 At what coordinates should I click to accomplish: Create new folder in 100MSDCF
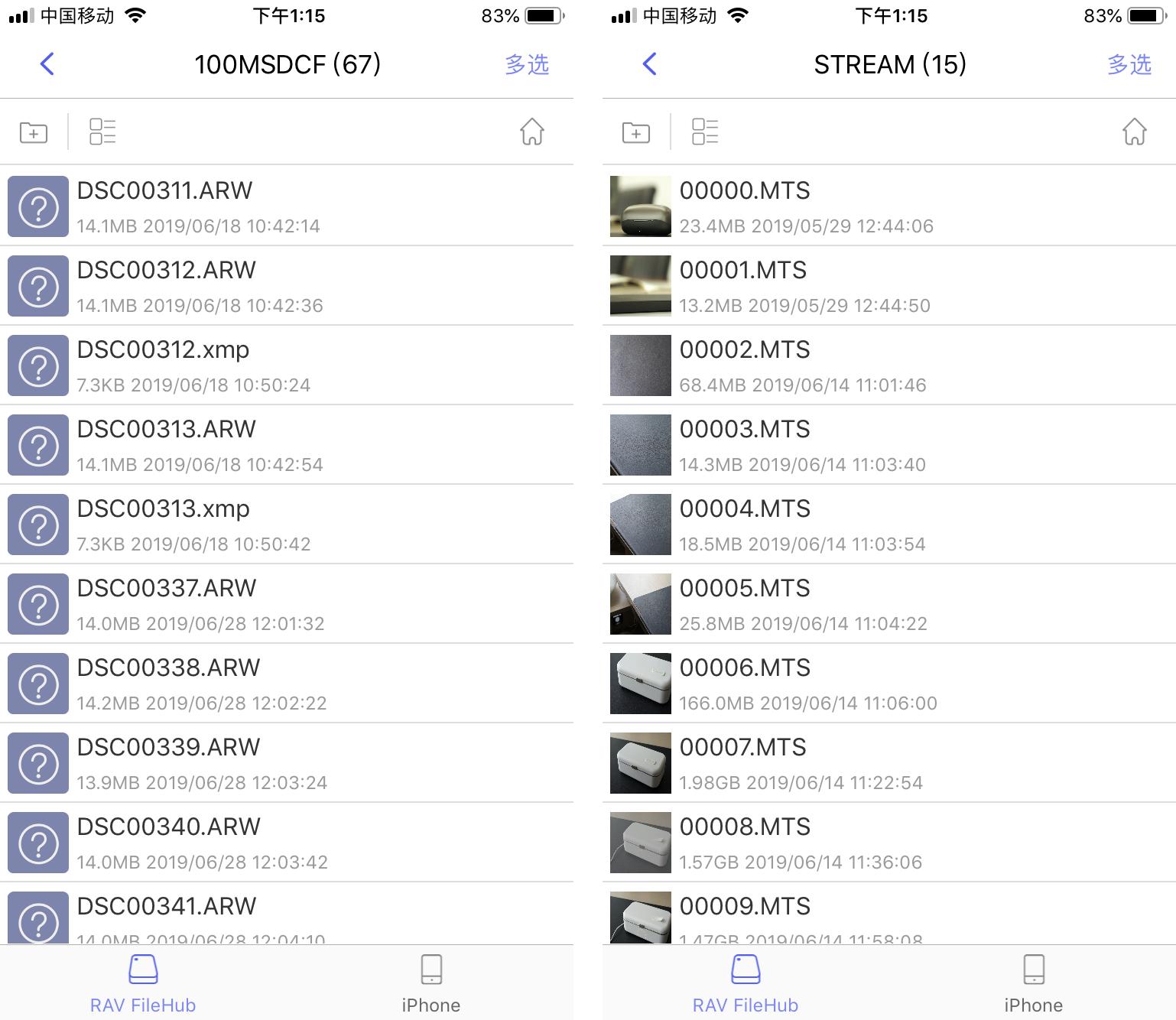point(34,132)
